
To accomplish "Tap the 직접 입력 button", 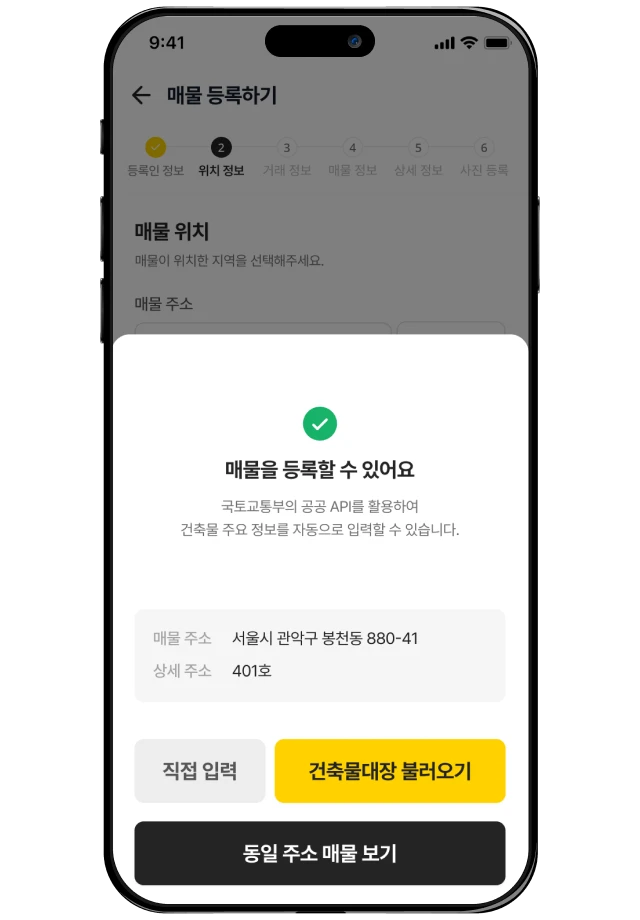I will 199,771.
